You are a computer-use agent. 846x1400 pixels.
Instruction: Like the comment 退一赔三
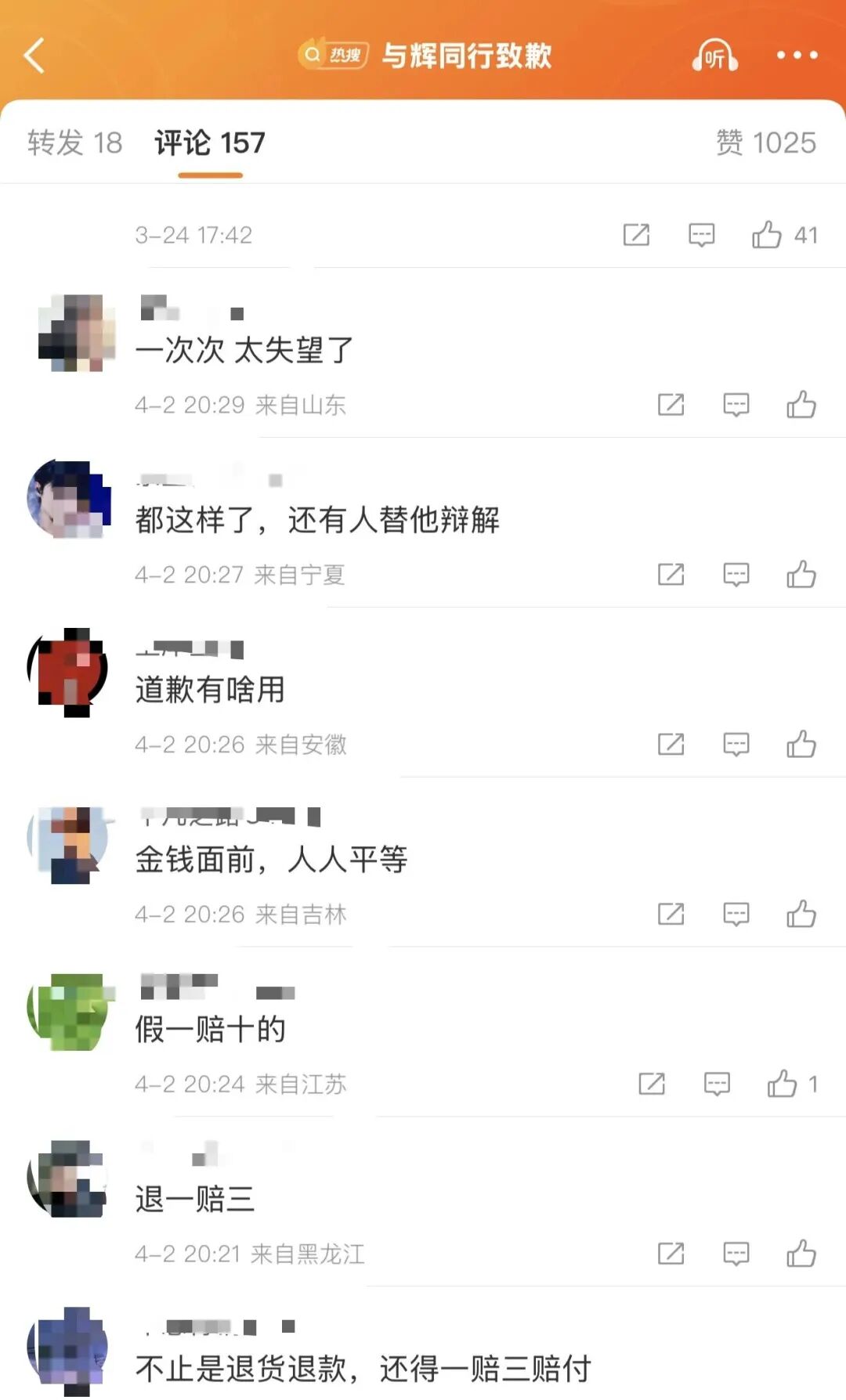click(801, 1254)
